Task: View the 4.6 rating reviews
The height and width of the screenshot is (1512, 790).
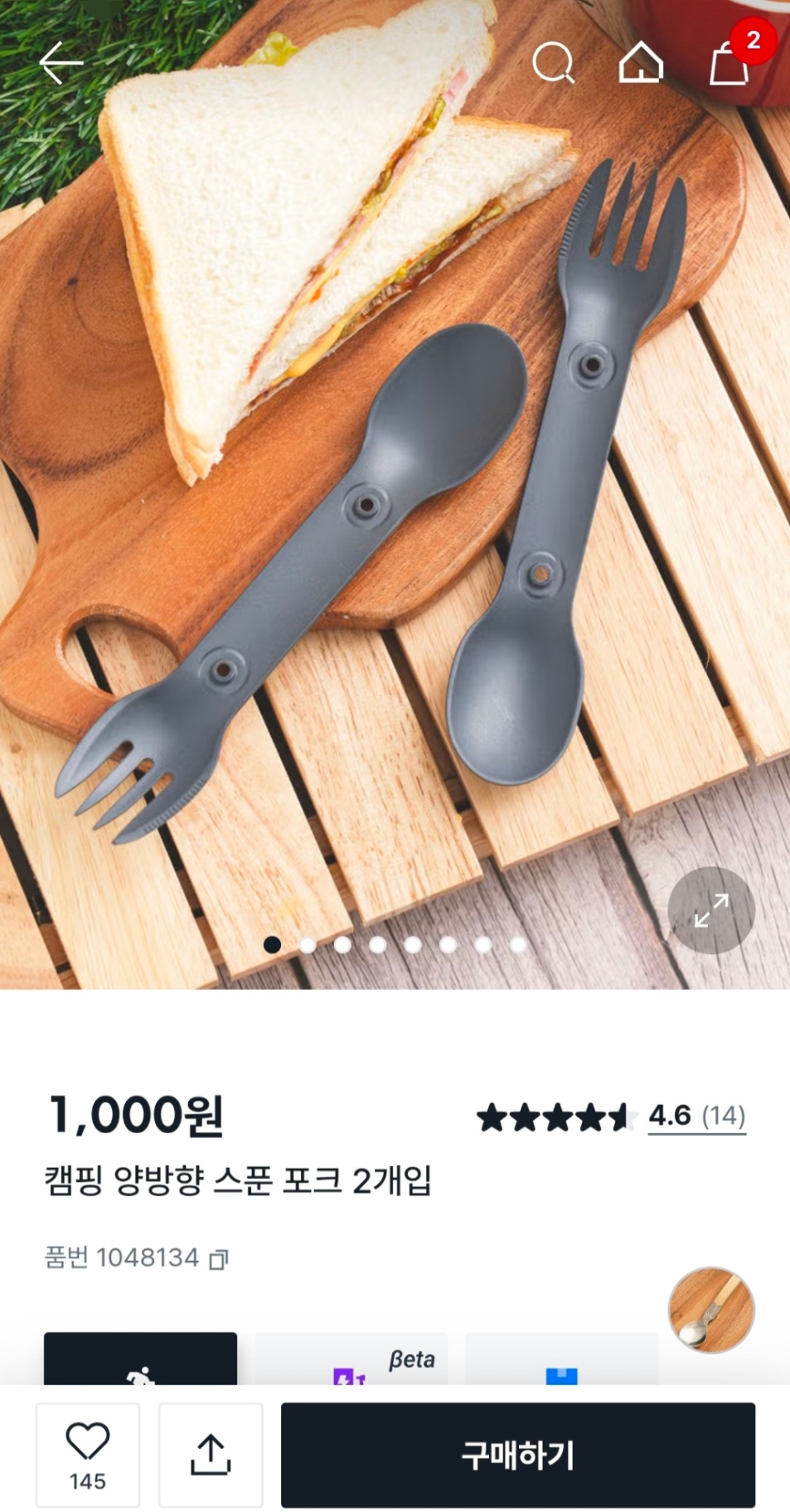Action: coord(696,1116)
